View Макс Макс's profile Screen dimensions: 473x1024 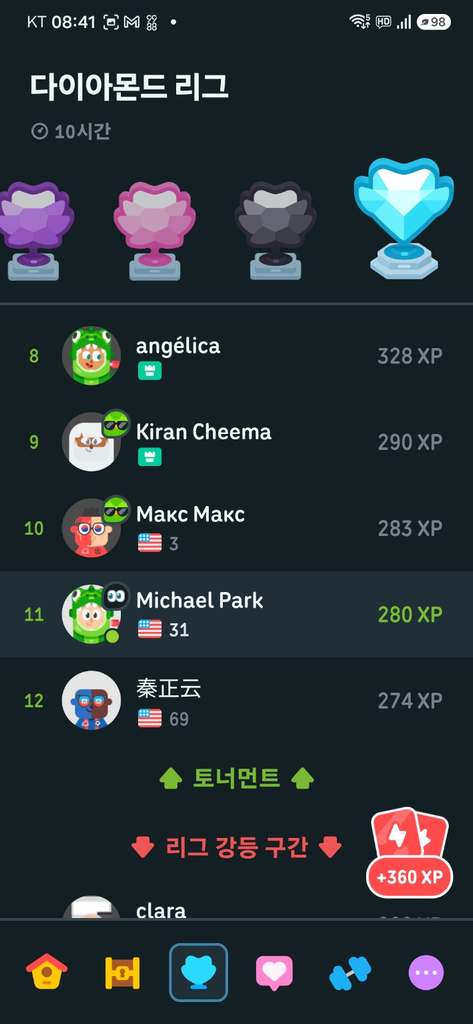click(236, 528)
